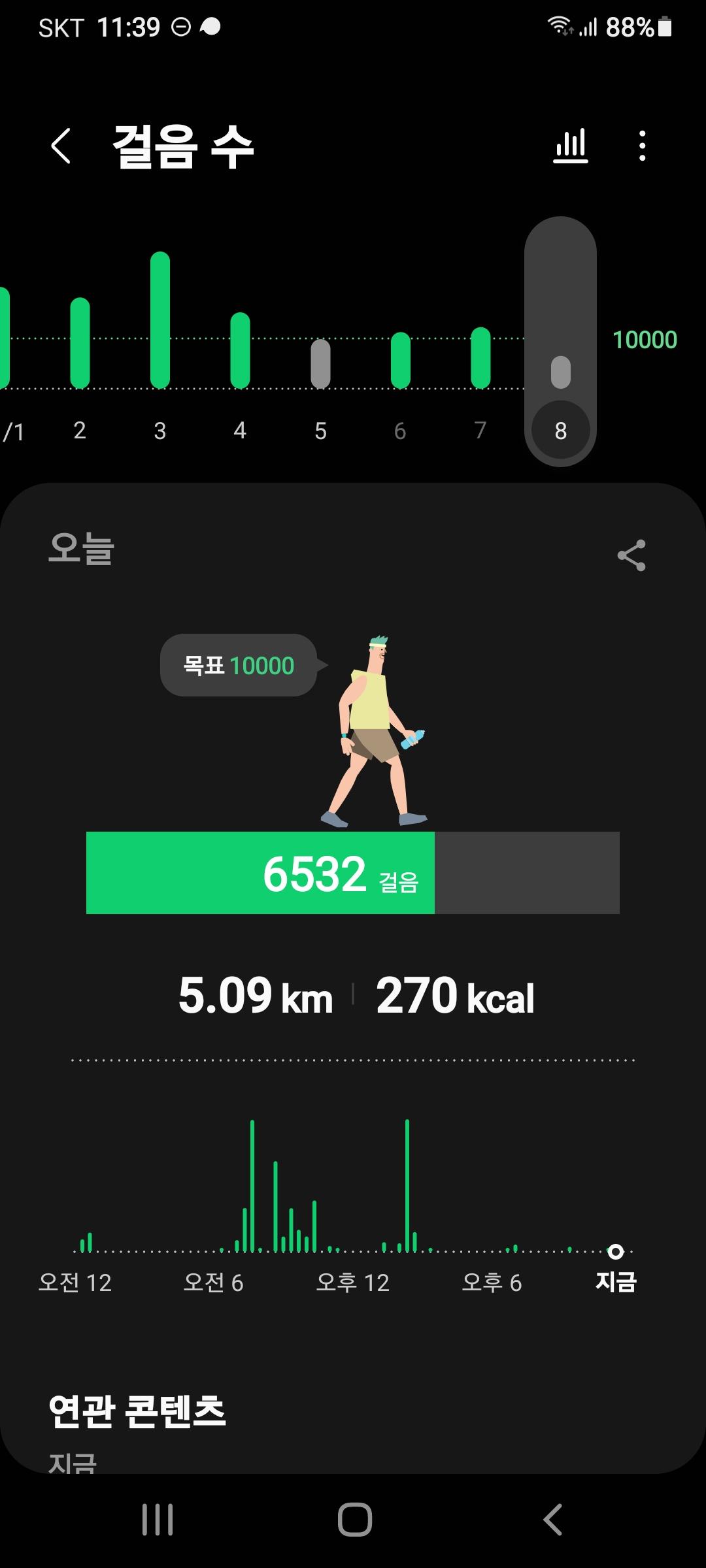
Task: Select day 7 bar in the chart
Action: click(x=480, y=358)
